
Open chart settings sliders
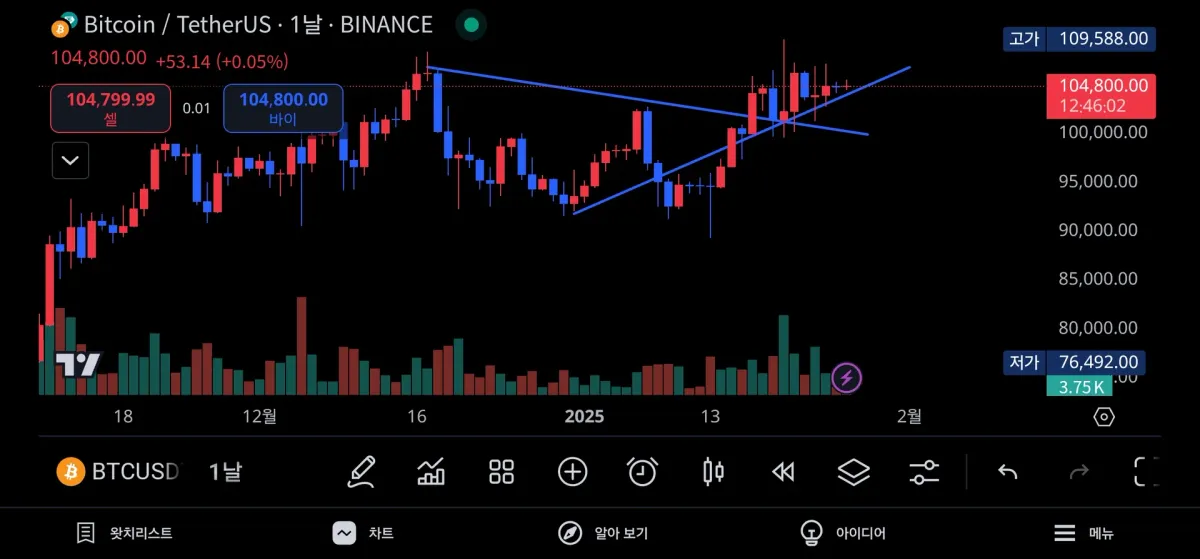coord(924,471)
